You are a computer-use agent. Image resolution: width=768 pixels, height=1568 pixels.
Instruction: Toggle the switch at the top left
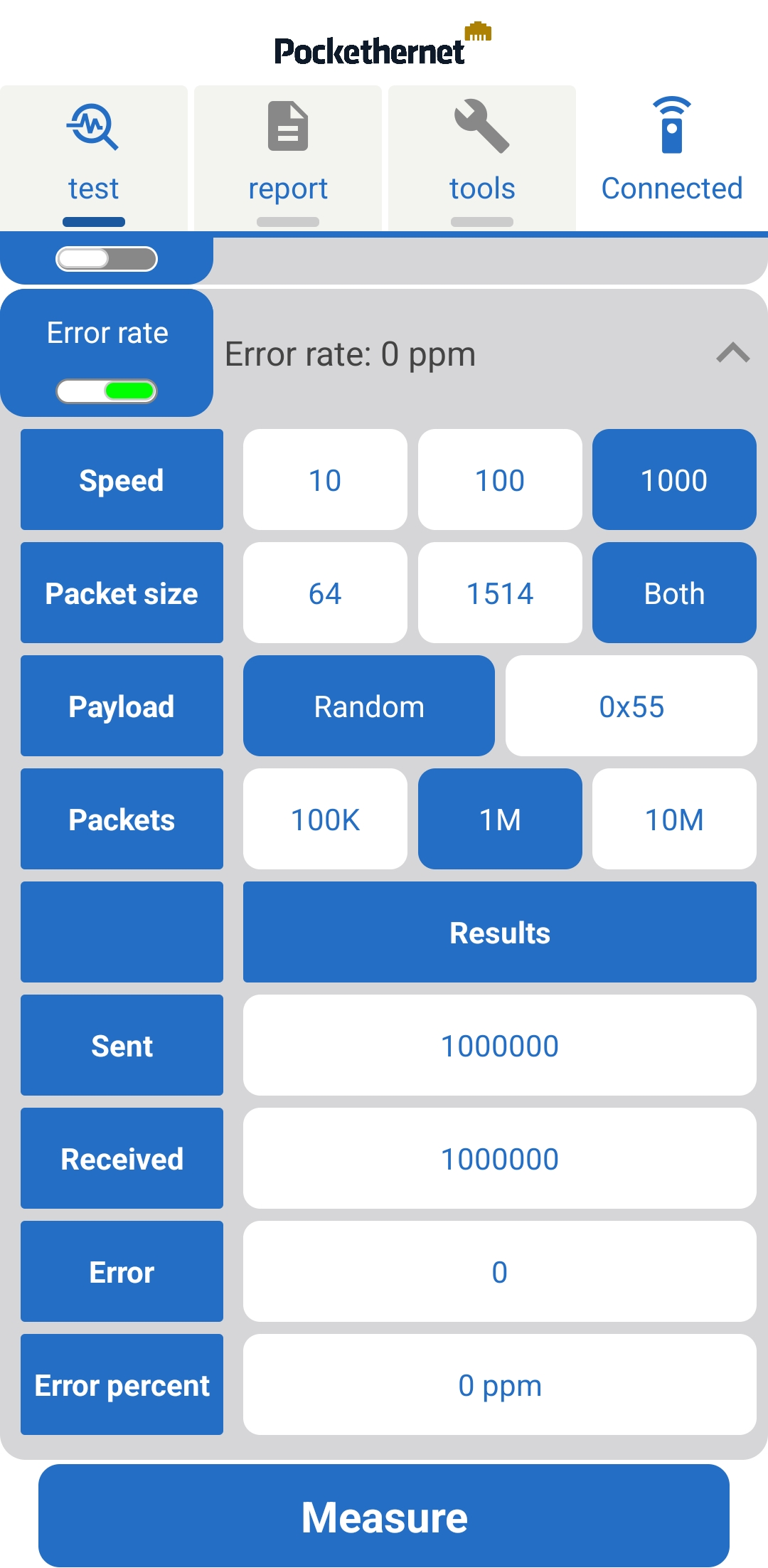coord(107,259)
